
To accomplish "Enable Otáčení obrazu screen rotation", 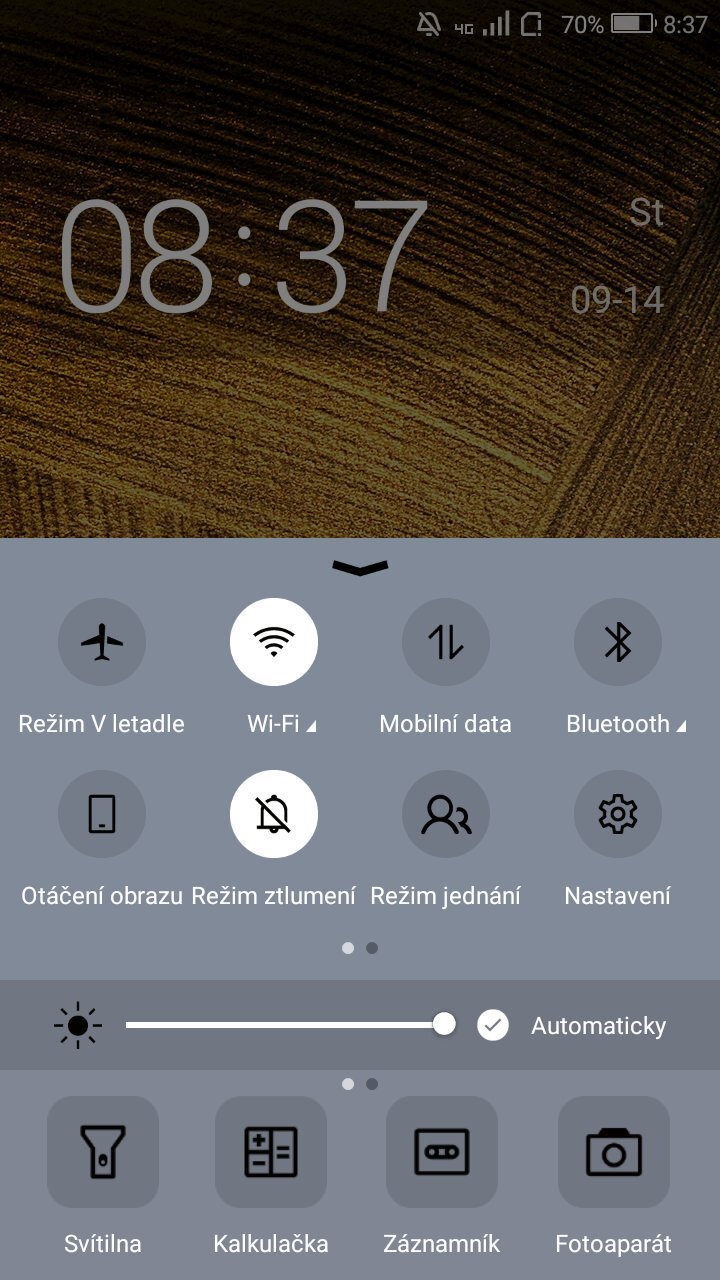I will [102, 814].
